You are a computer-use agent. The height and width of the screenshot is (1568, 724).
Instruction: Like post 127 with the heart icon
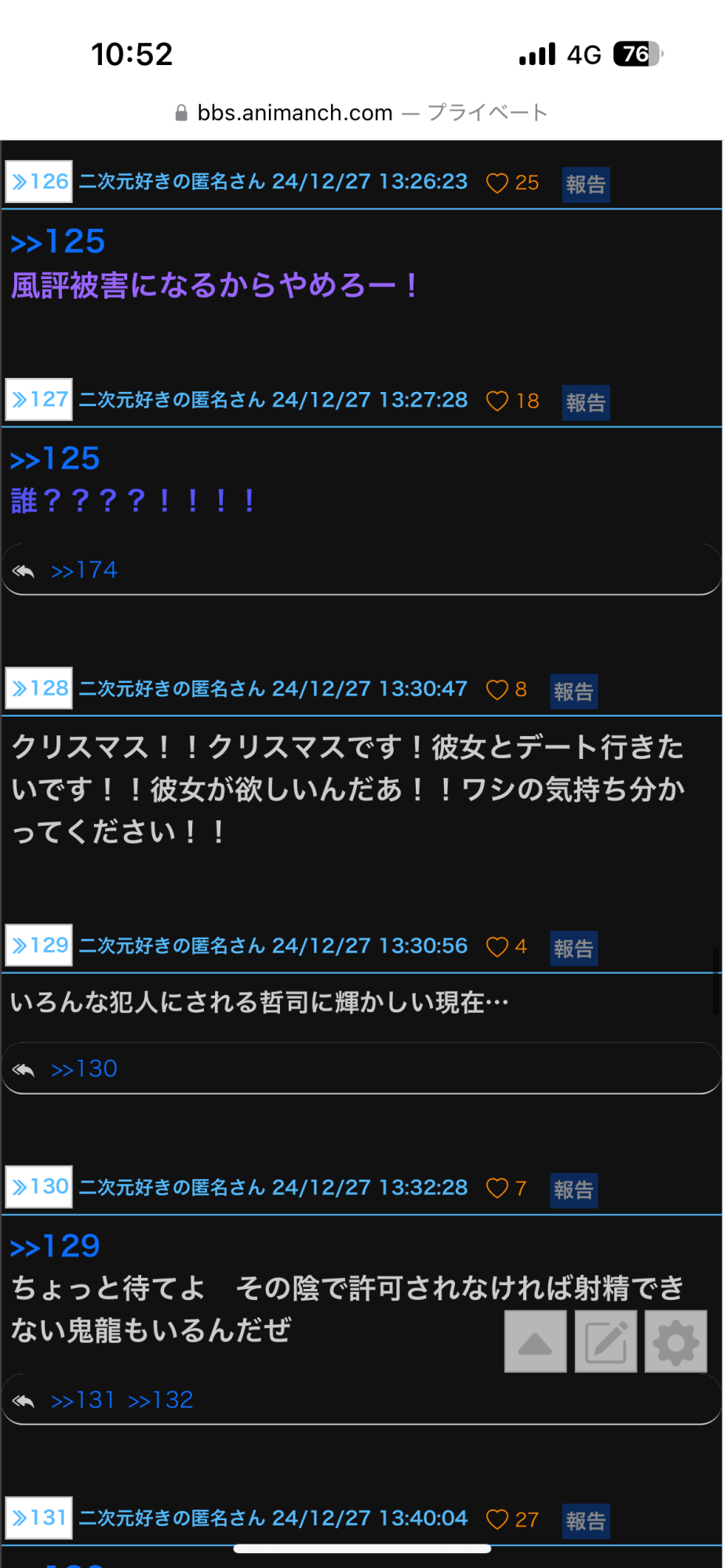click(x=497, y=401)
